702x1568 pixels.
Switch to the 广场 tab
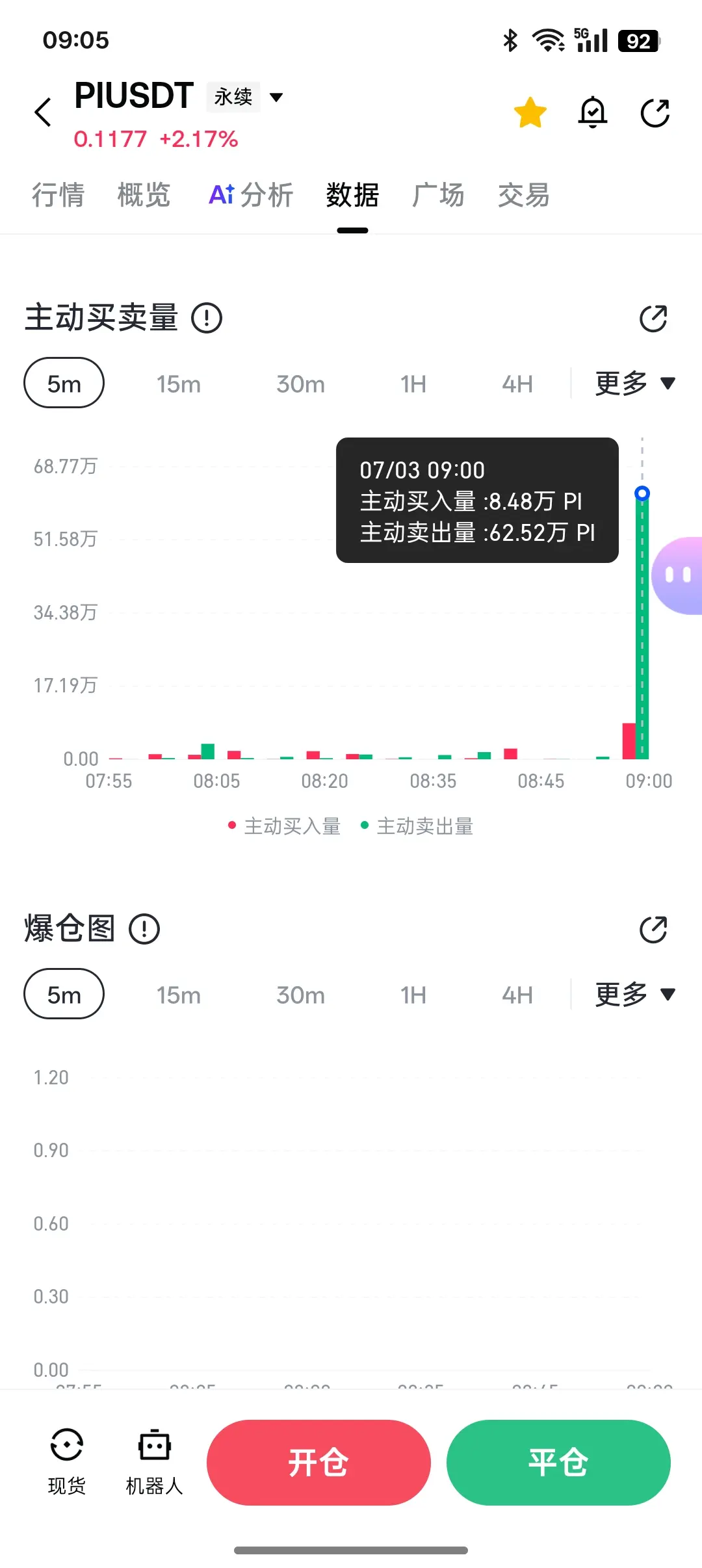(x=438, y=195)
